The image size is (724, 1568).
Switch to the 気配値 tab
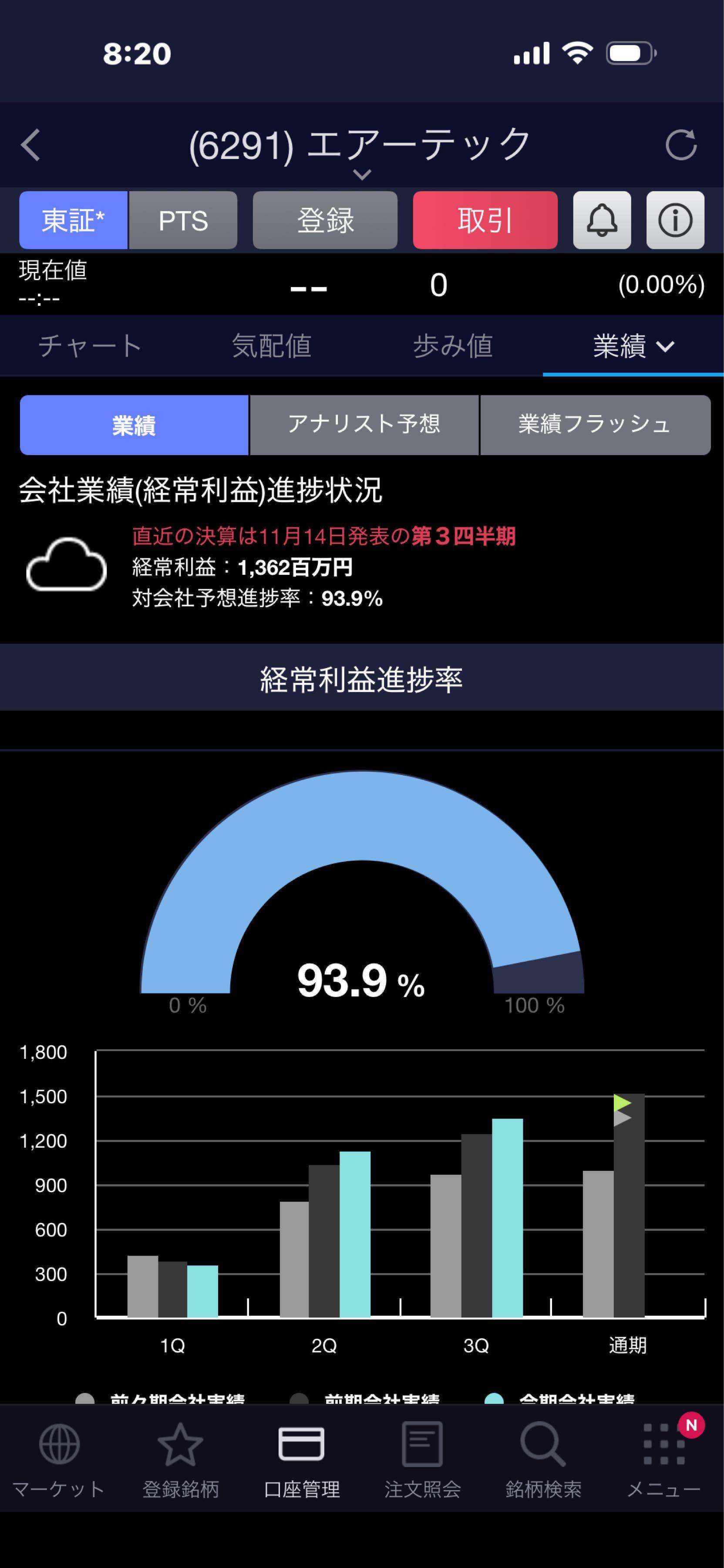coord(271,346)
